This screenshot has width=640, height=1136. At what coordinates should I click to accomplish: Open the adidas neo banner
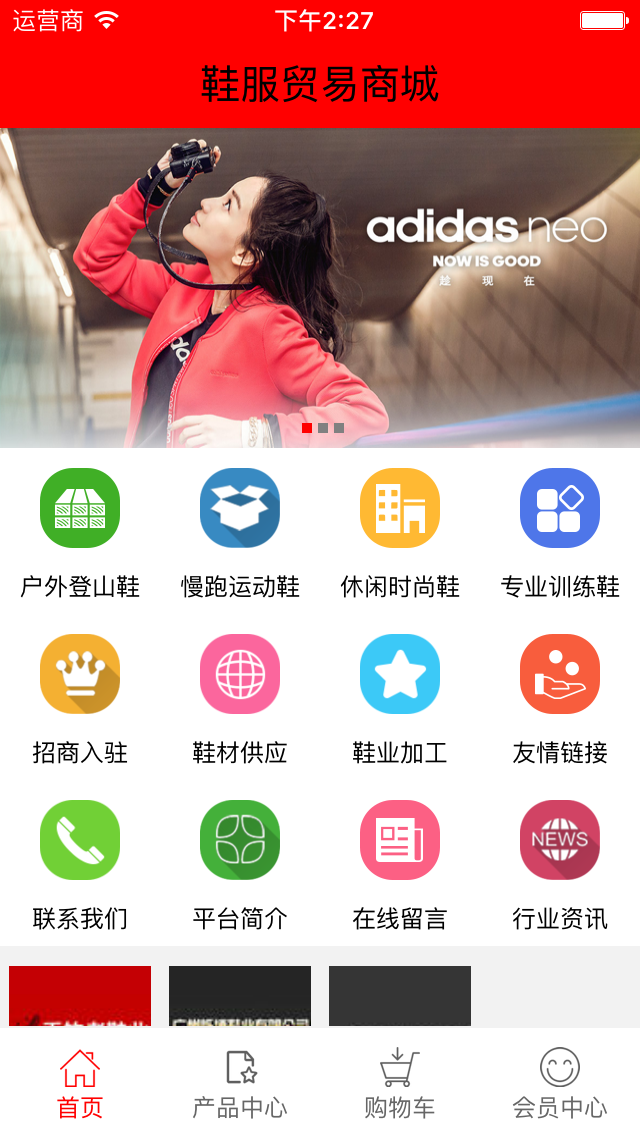point(320,288)
